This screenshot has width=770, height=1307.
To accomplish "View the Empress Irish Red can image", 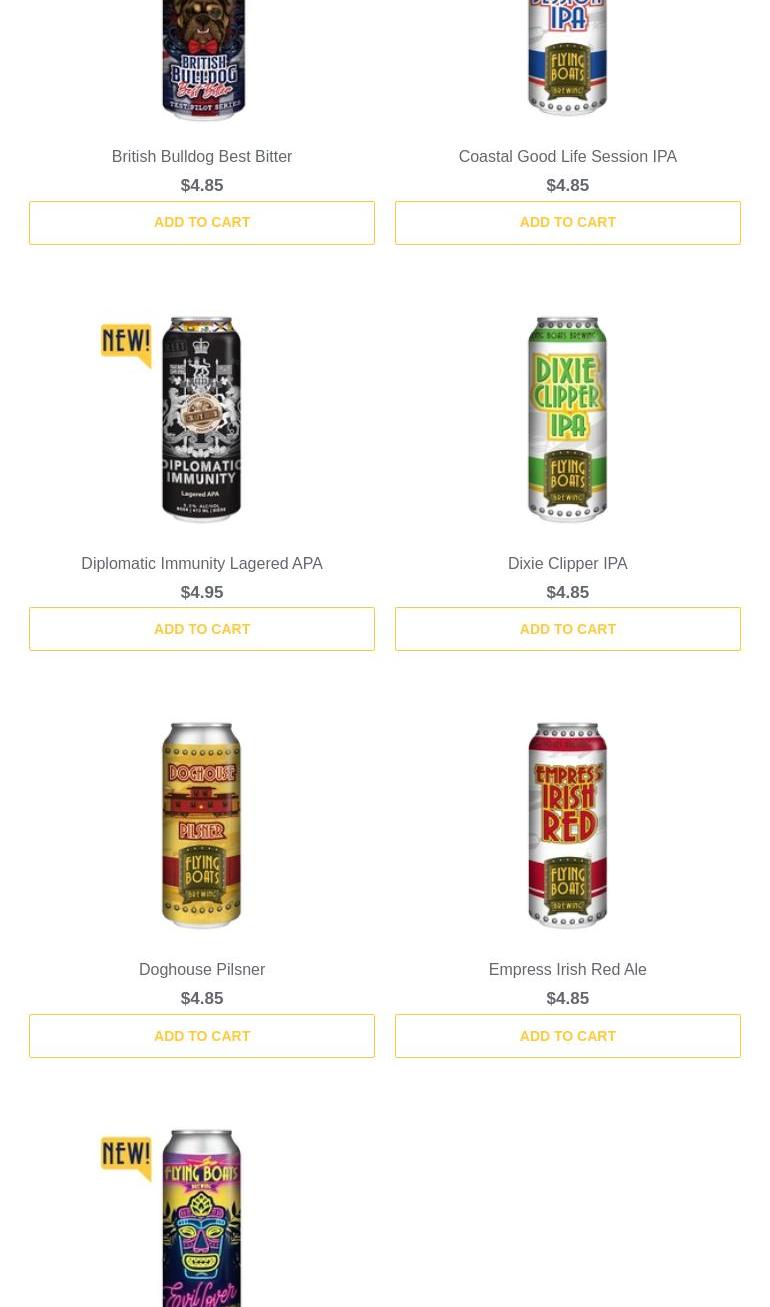I will pyautogui.click(x=567, y=826).
